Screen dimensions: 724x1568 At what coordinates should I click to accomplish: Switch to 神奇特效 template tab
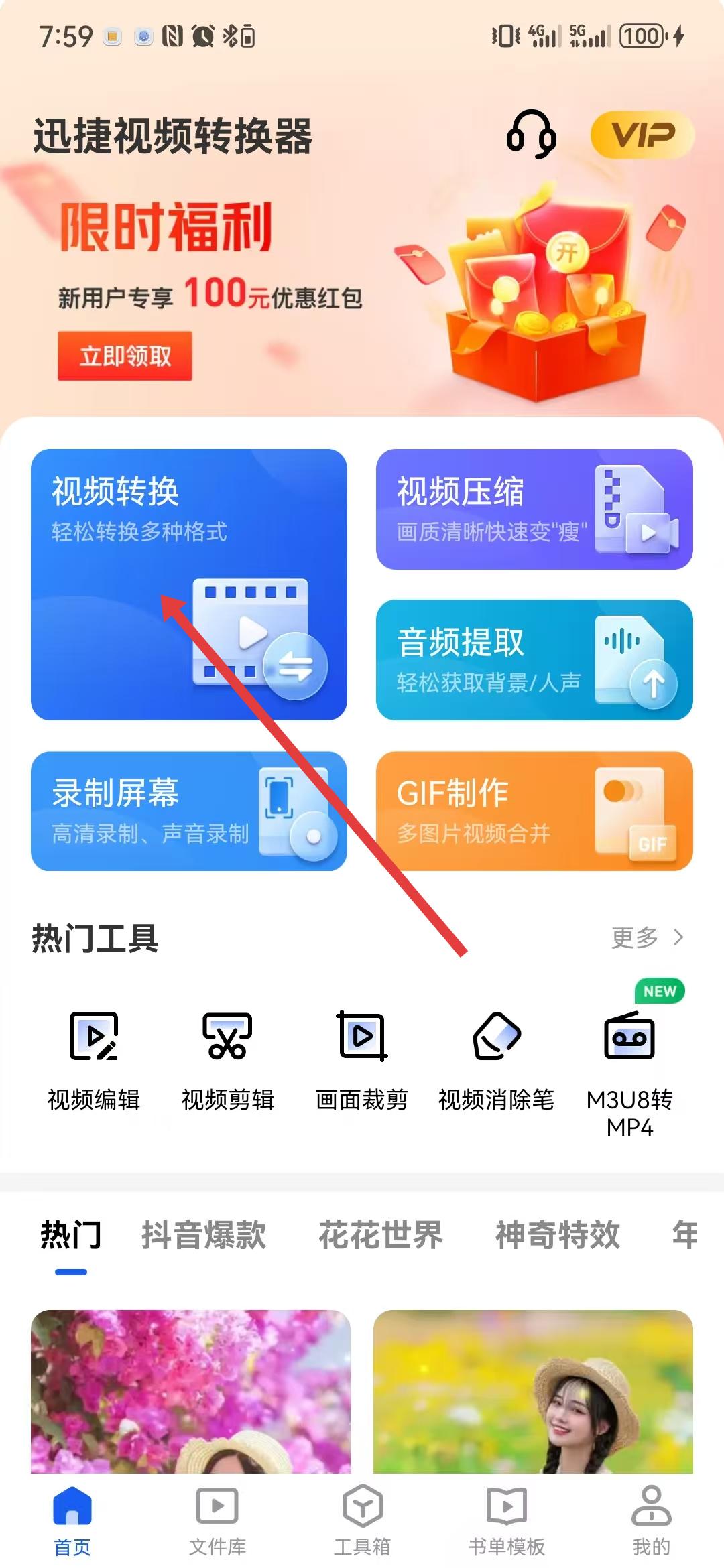point(557,1235)
